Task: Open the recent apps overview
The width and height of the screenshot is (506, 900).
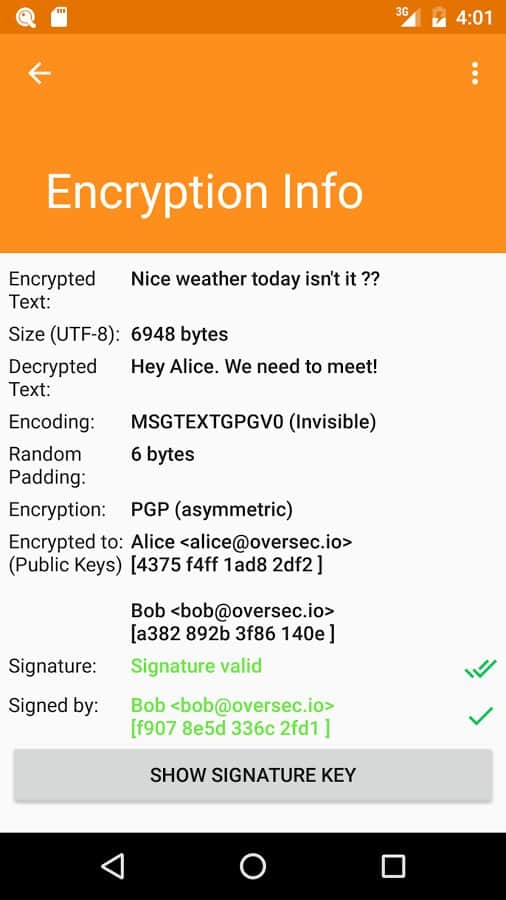Action: 393,866
